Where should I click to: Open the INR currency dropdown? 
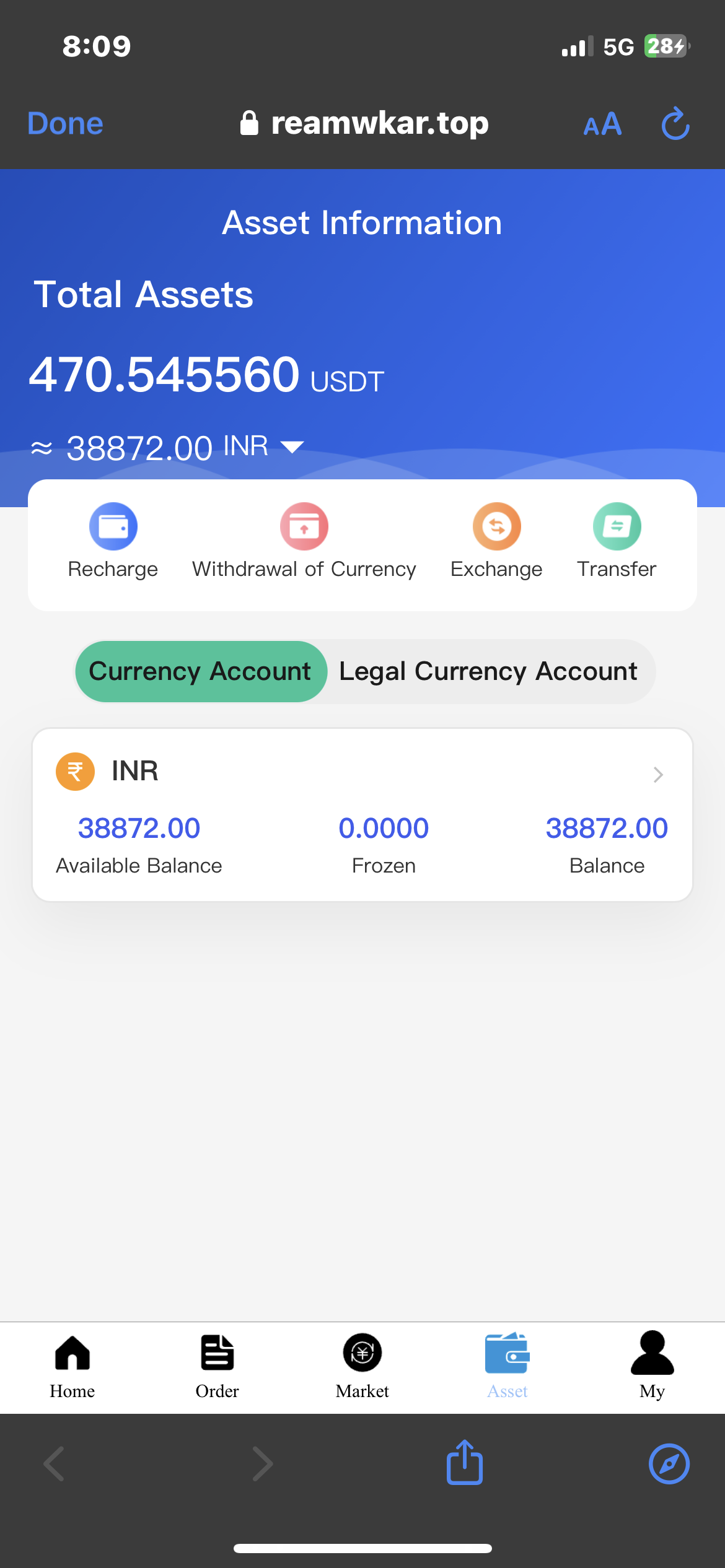(x=292, y=446)
